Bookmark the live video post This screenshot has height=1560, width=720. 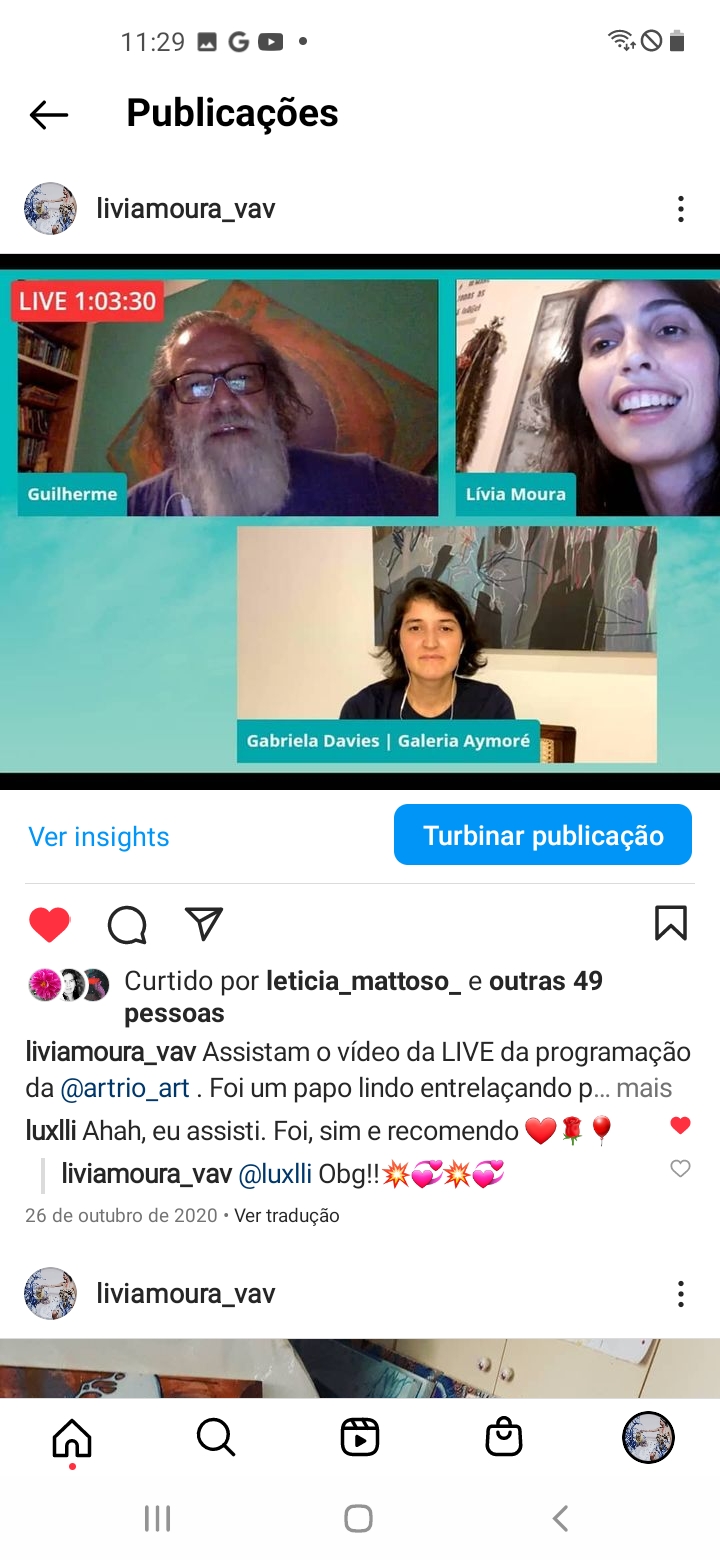click(x=670, y=923)
